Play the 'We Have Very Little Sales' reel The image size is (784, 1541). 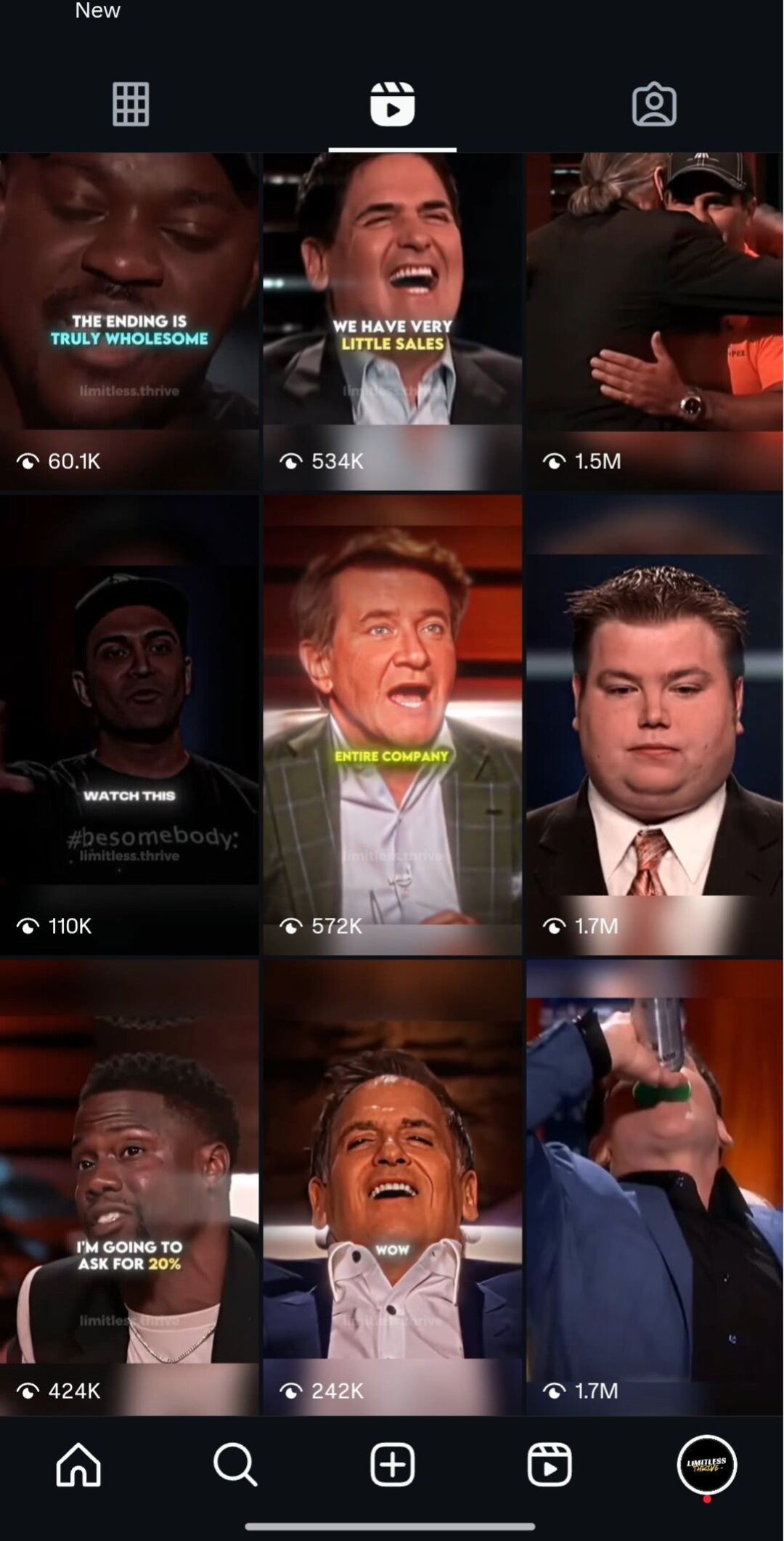392,320
